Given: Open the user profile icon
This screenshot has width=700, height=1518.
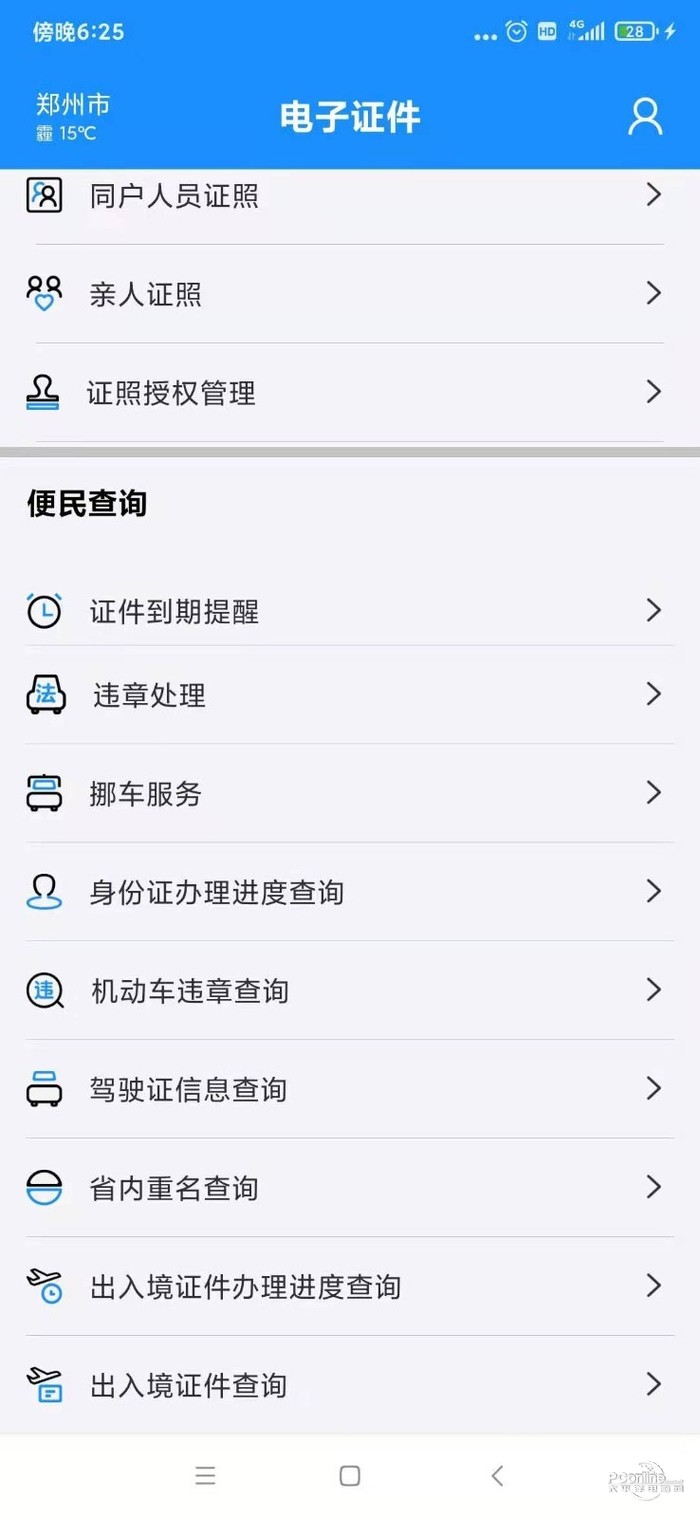Looking at the screenshot, I should pyautogui.click(x=645, y=116).
